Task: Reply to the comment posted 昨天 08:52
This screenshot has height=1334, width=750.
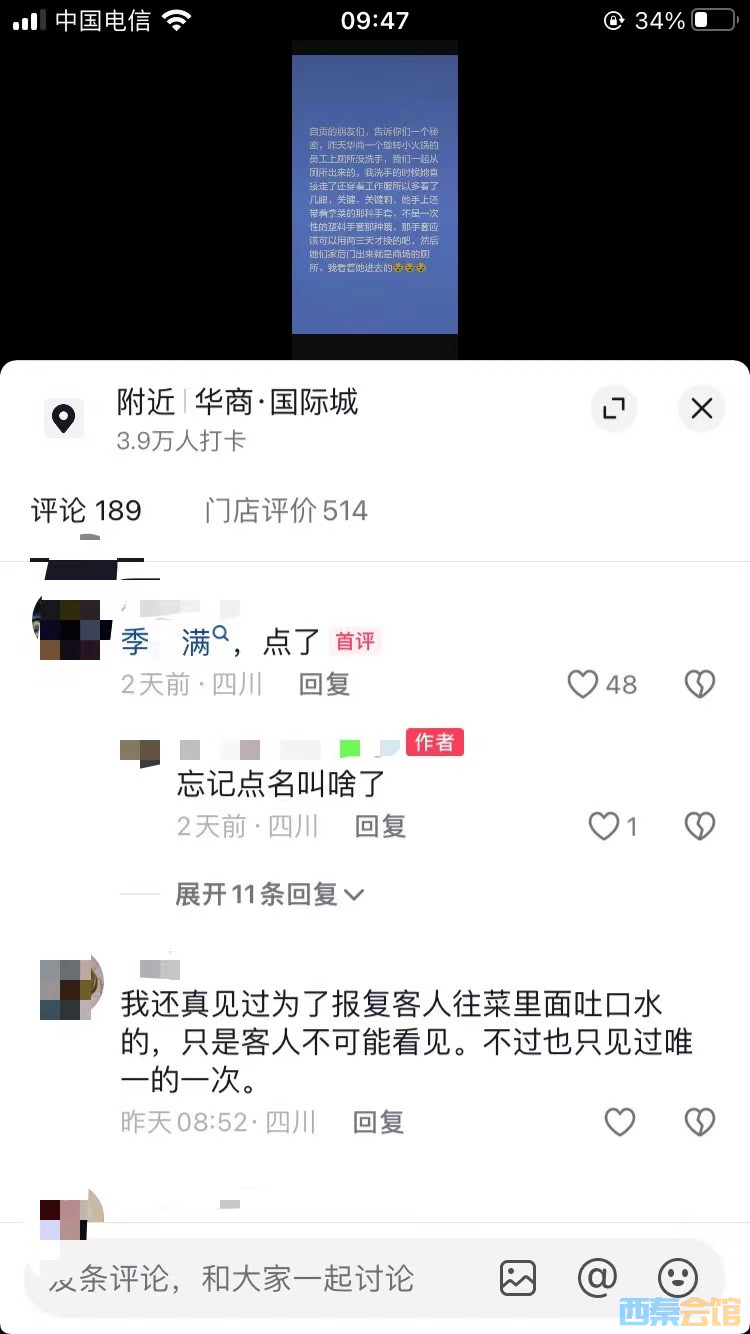Action: [379, 1122]
